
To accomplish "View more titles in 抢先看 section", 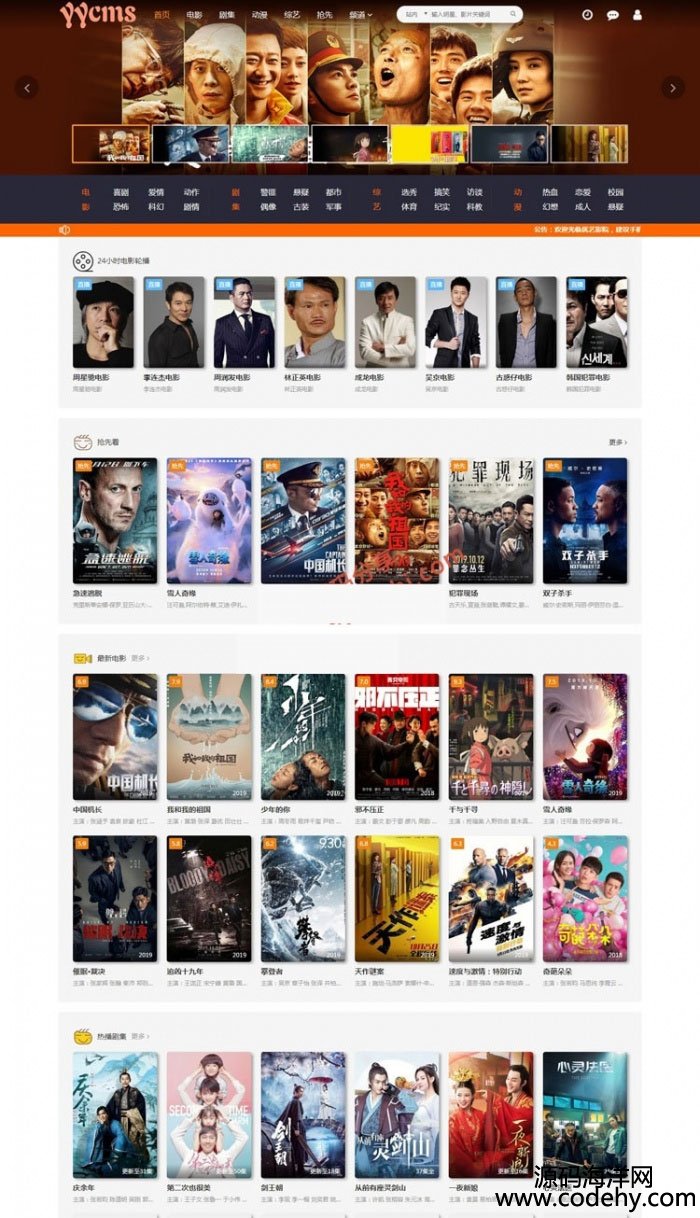I will [x=617, y=442].
